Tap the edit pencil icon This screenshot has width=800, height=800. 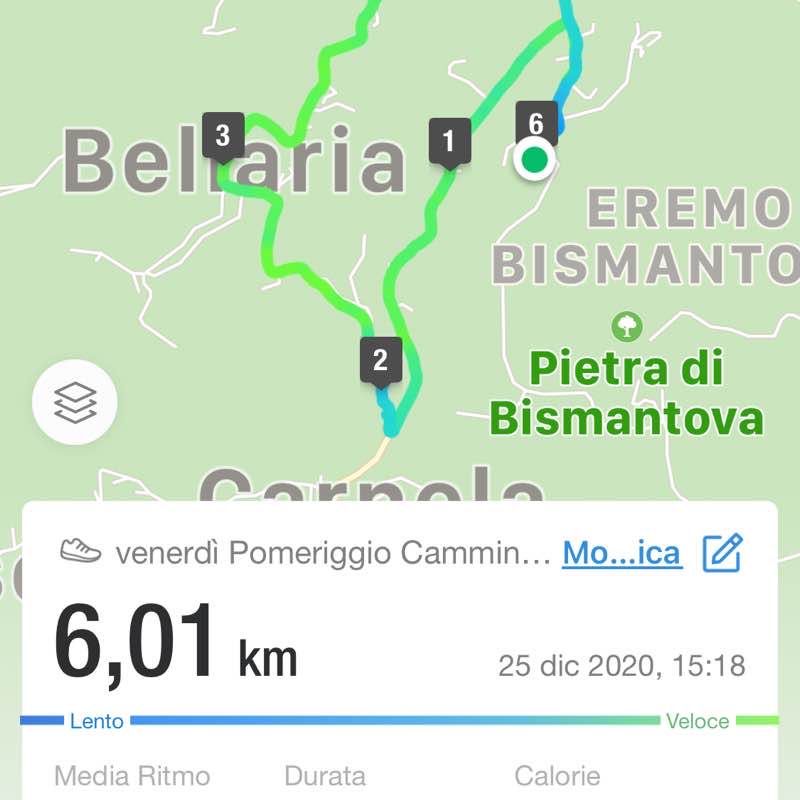722,552
